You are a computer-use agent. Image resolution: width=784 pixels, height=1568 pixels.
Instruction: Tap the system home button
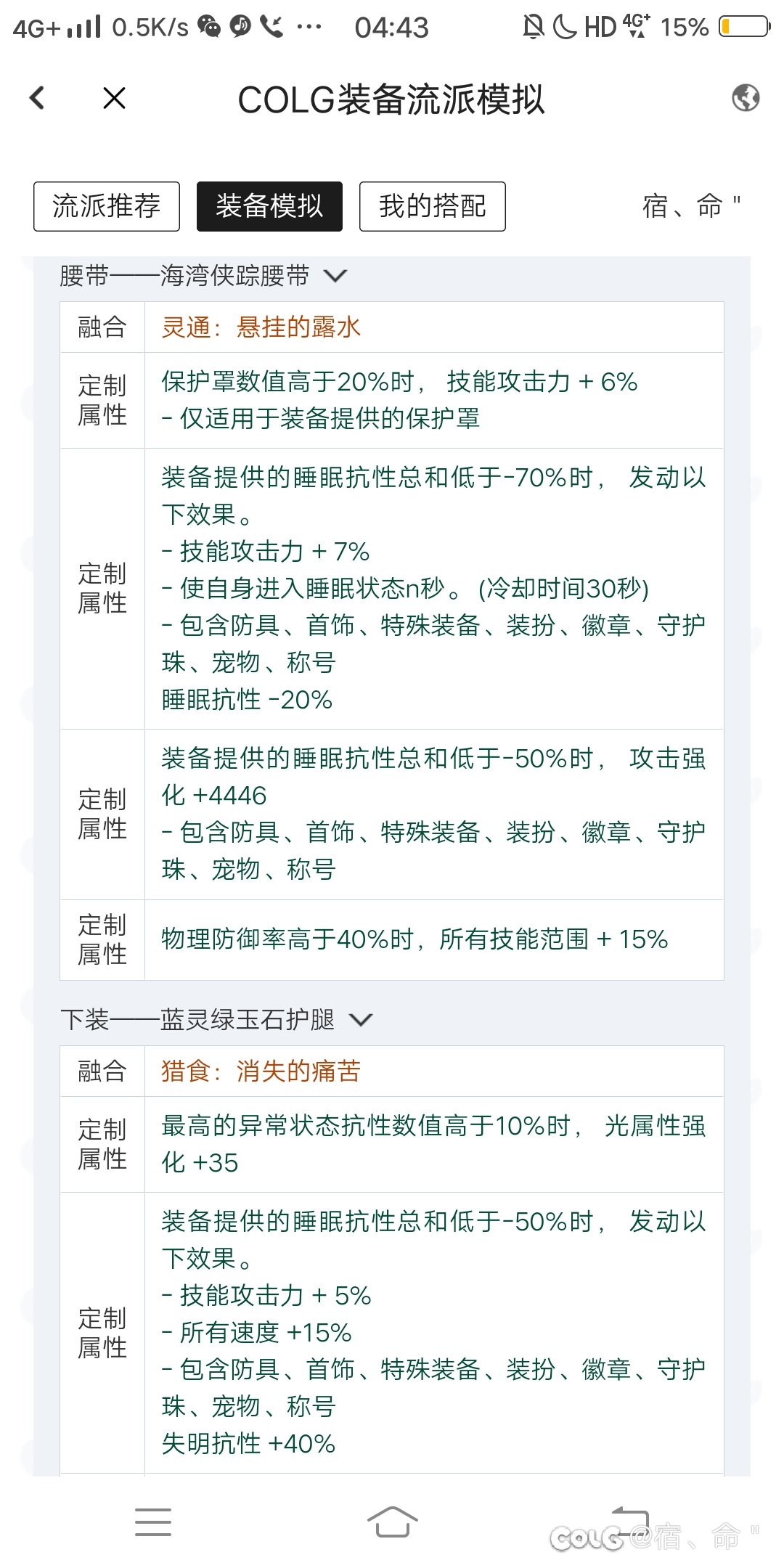coord(393,1522)
